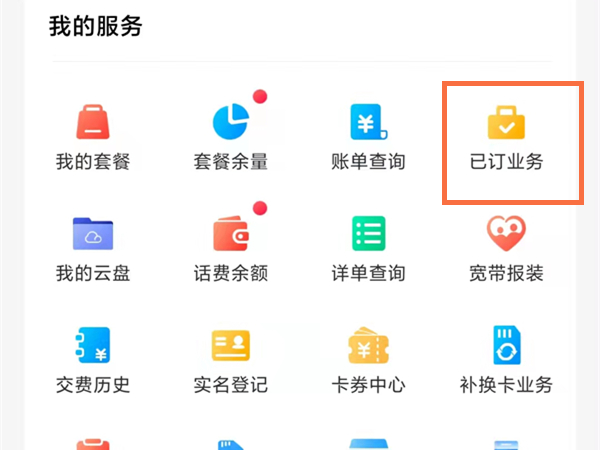Open 详单查询 detailed records
This screenshot has width=600, height=450.
(368, 249)
